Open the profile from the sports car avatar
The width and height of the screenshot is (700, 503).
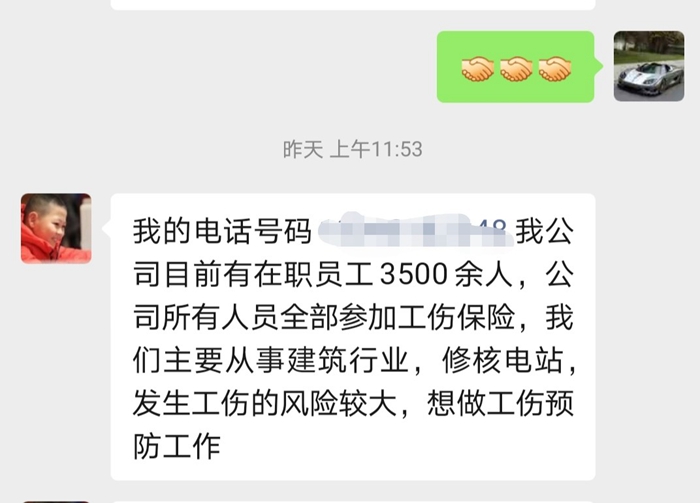[648, 66]
